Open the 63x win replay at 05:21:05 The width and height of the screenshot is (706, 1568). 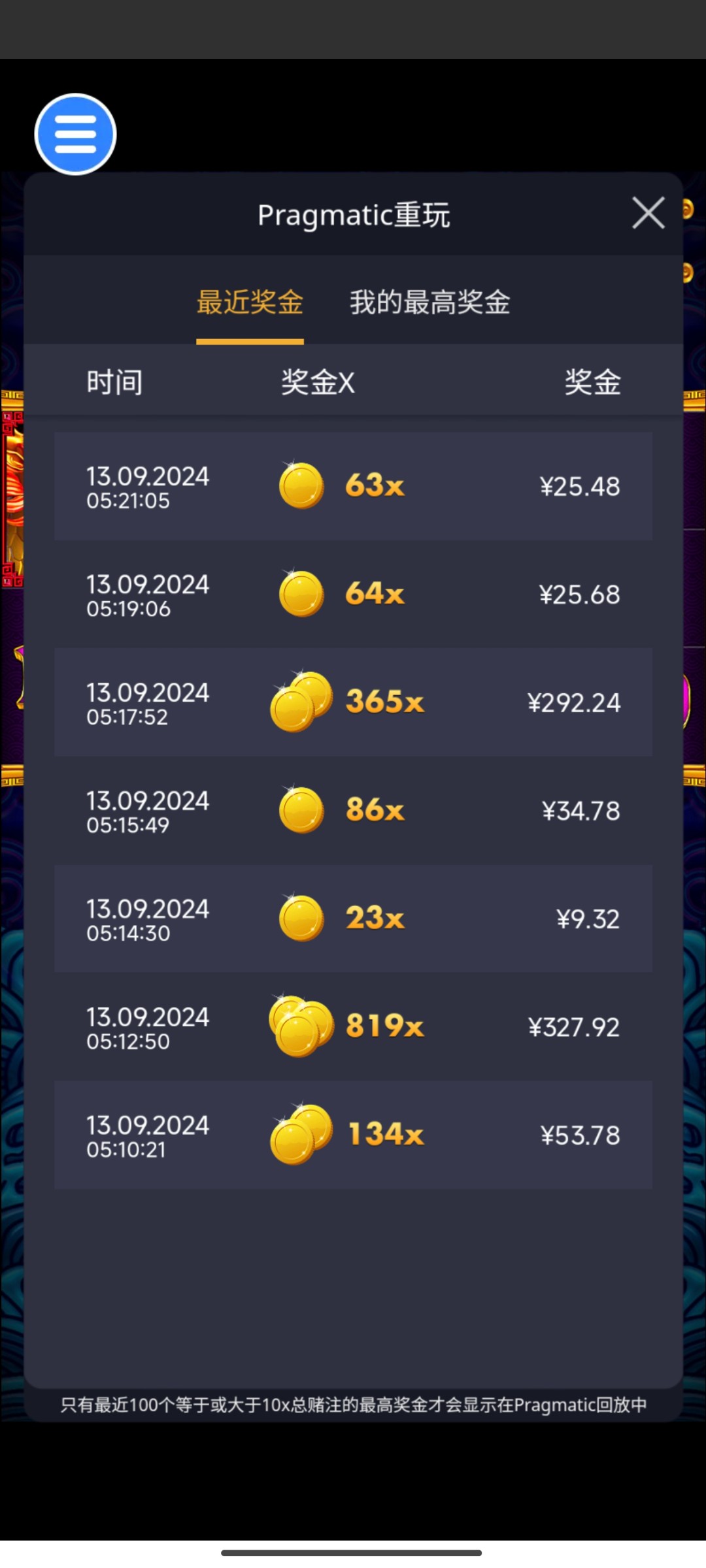tap(353, 486)
